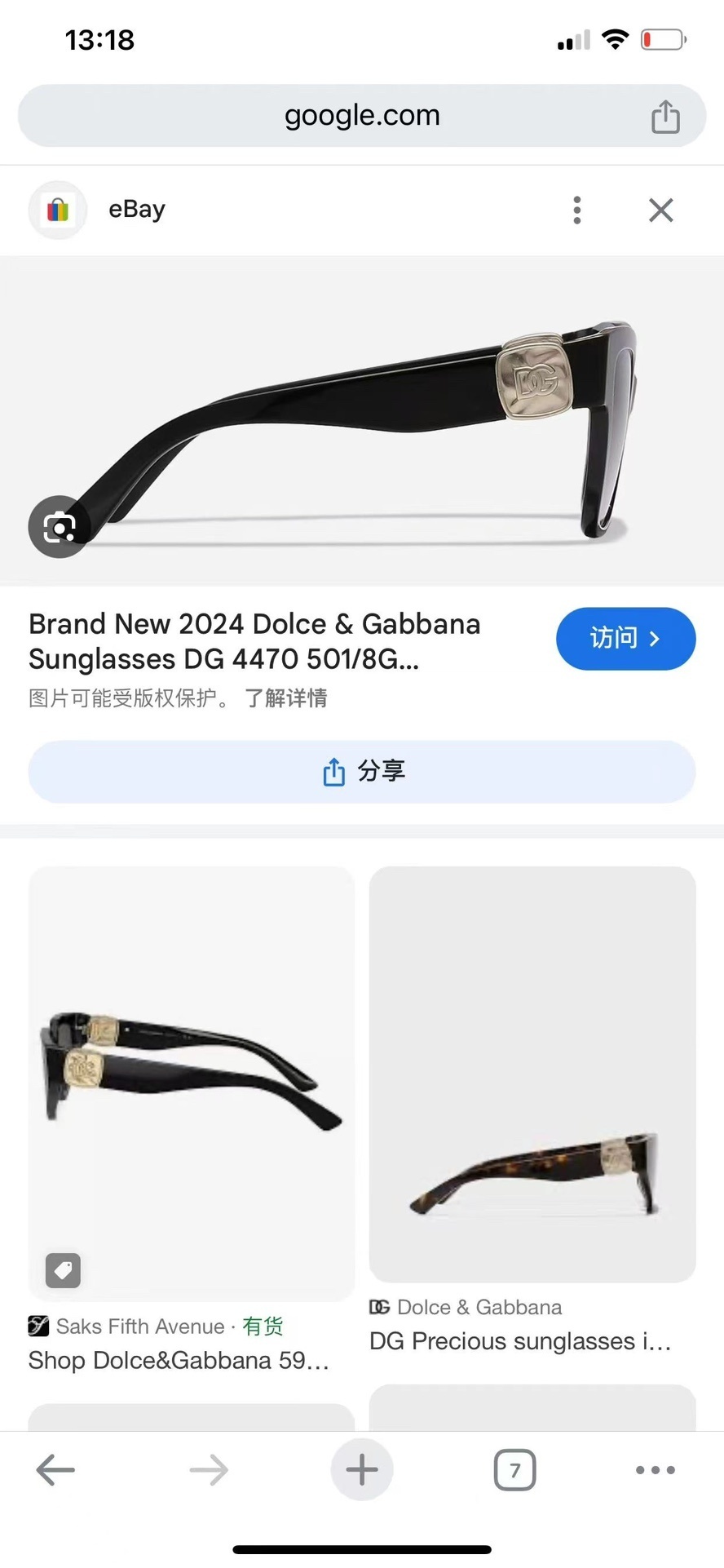Open the DG Precious sunglasses result
Image resolution: width=724 pixels, height=1568 pixels.
coord(532,1074)
